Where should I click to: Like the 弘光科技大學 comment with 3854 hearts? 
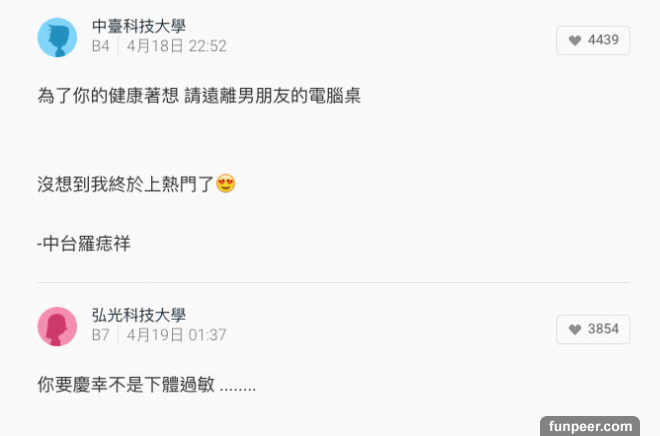(593, 329)
